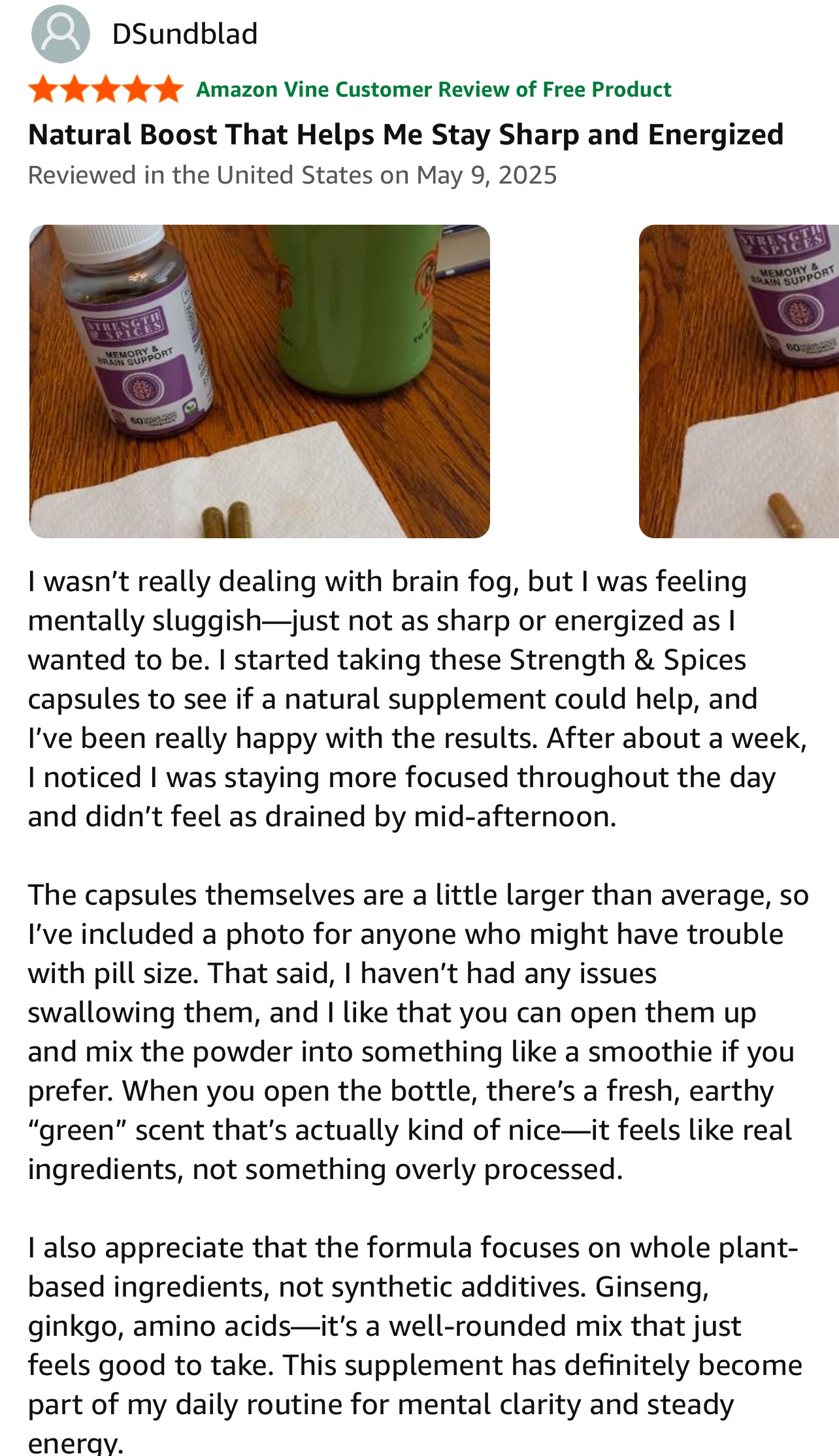Tap the Amazon Vine Customer Review label
The image size is (839, 1456).
[433, 89]
